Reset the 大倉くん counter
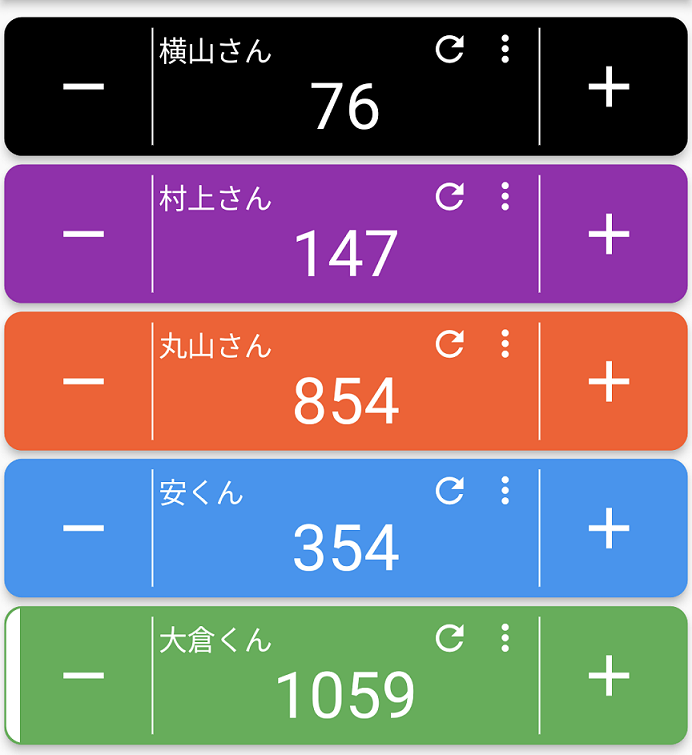The image size is (692, 755). 450,638
